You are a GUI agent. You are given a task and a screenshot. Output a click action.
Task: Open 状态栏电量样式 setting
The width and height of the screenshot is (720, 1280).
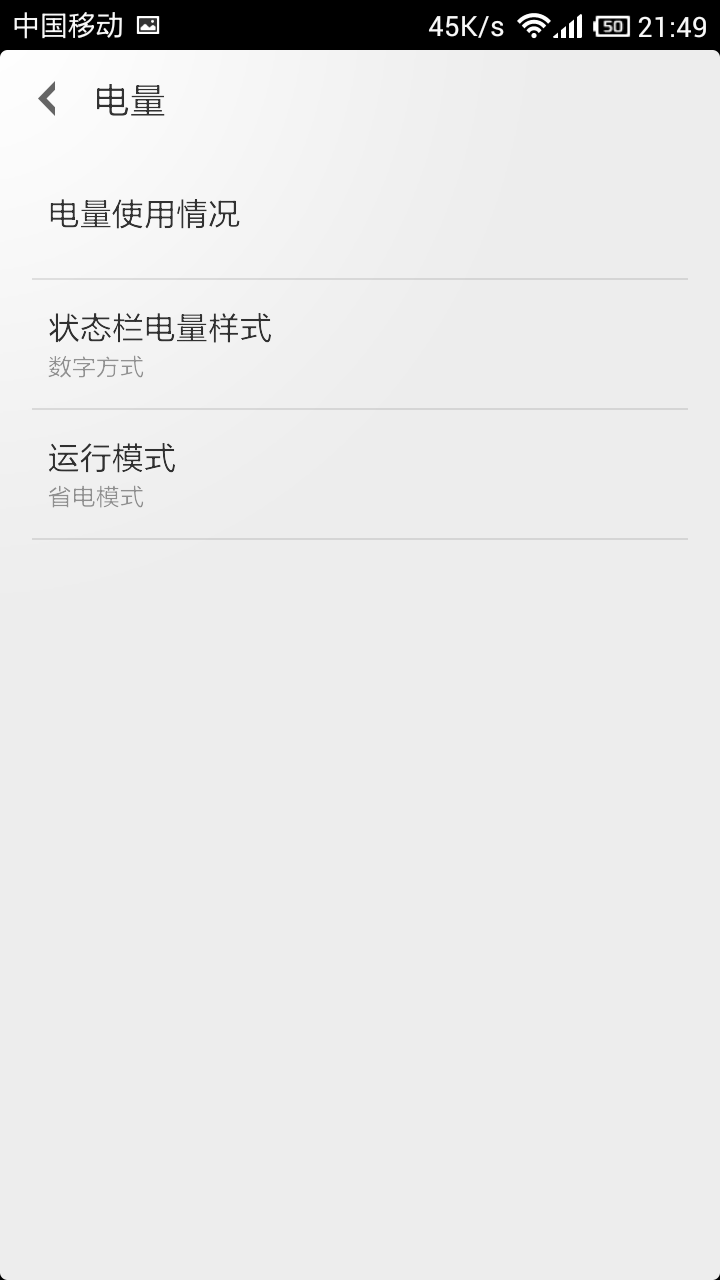coord(360,344)
